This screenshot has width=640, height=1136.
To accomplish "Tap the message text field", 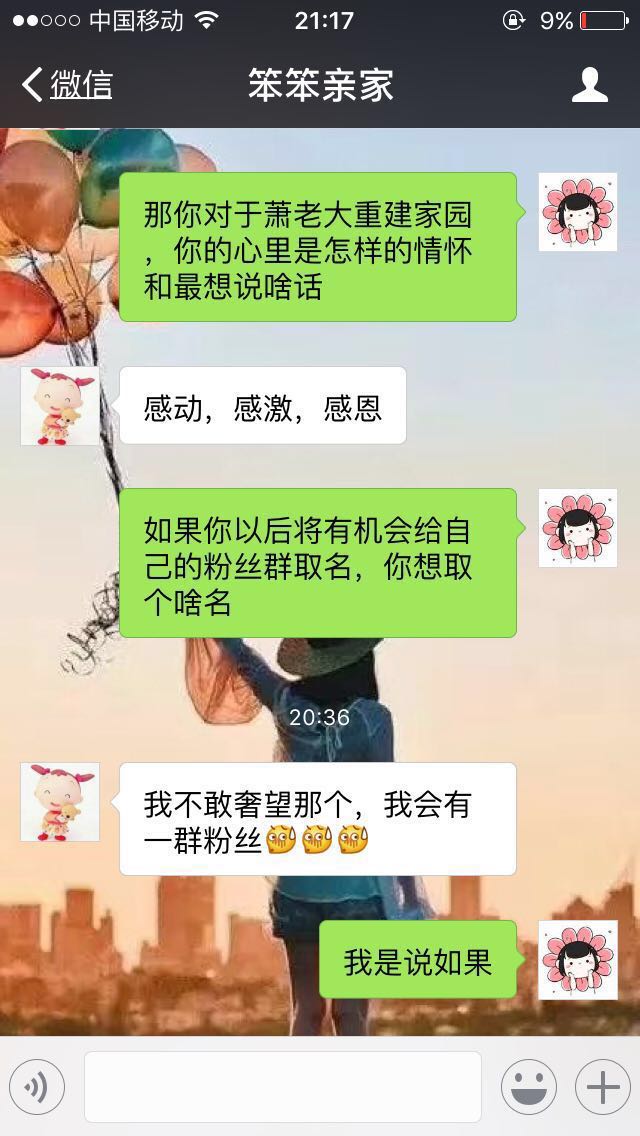I will tap(282, 1087).
